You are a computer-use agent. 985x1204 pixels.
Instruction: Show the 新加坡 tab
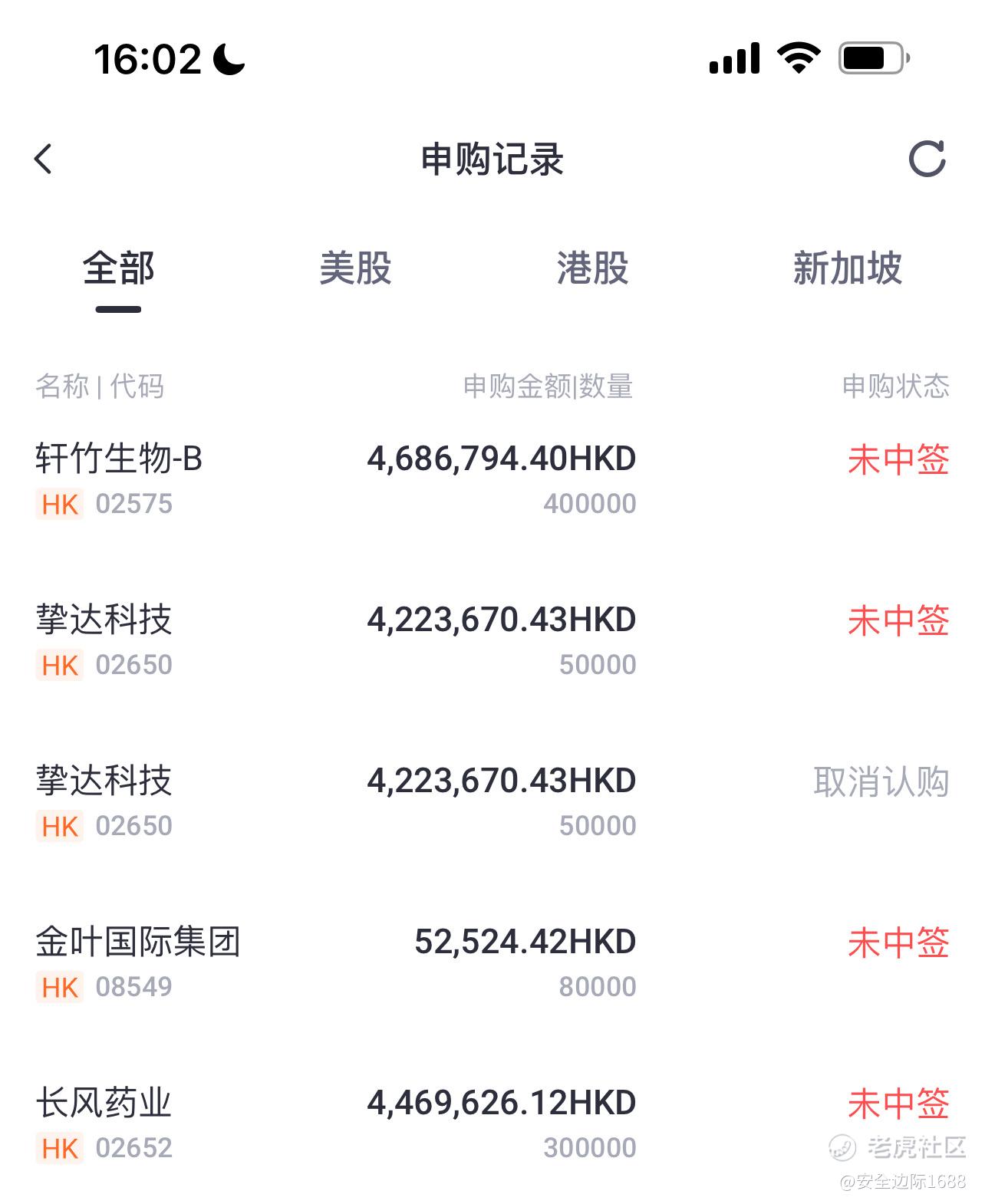tap(847, 269)
